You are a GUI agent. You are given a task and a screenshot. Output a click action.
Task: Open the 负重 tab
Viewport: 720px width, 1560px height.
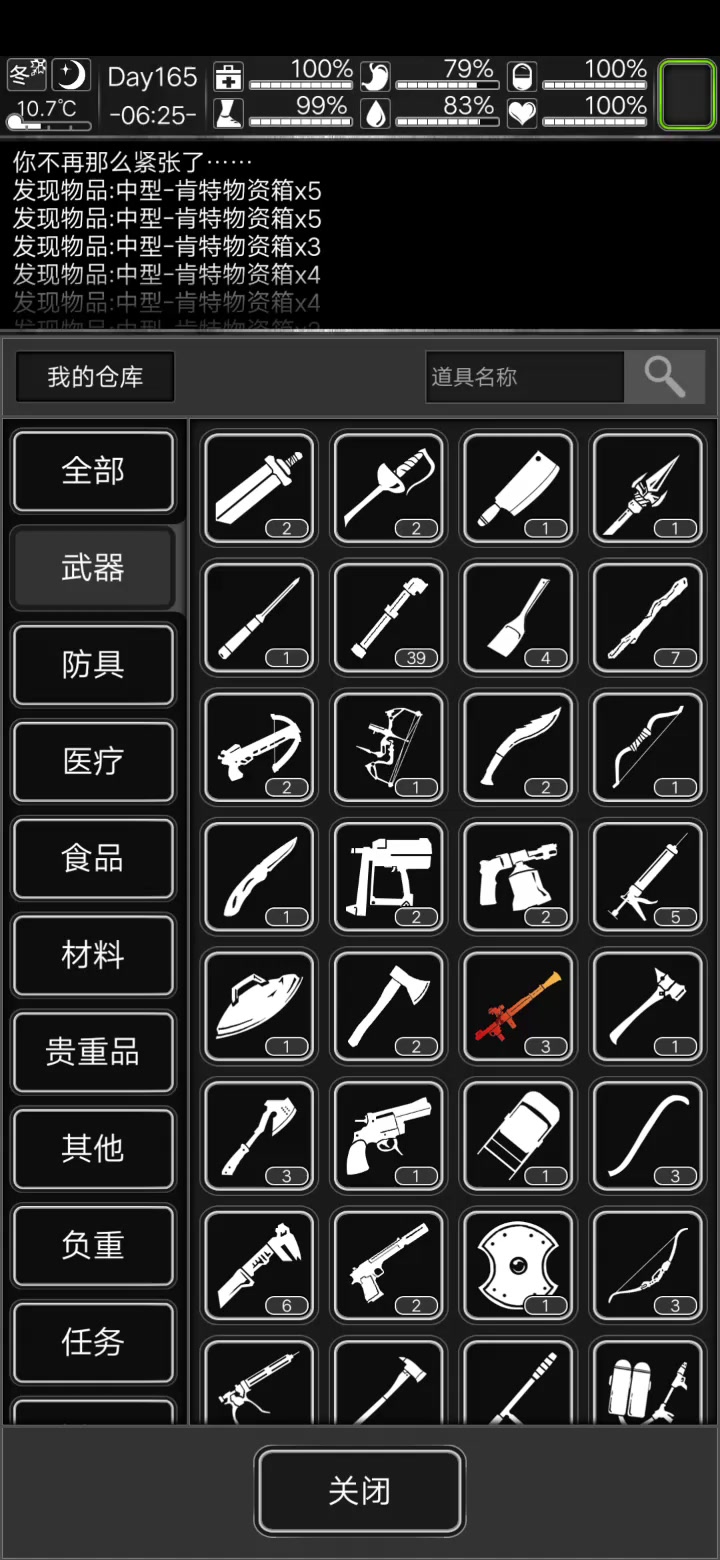[x=93, y=1245]
